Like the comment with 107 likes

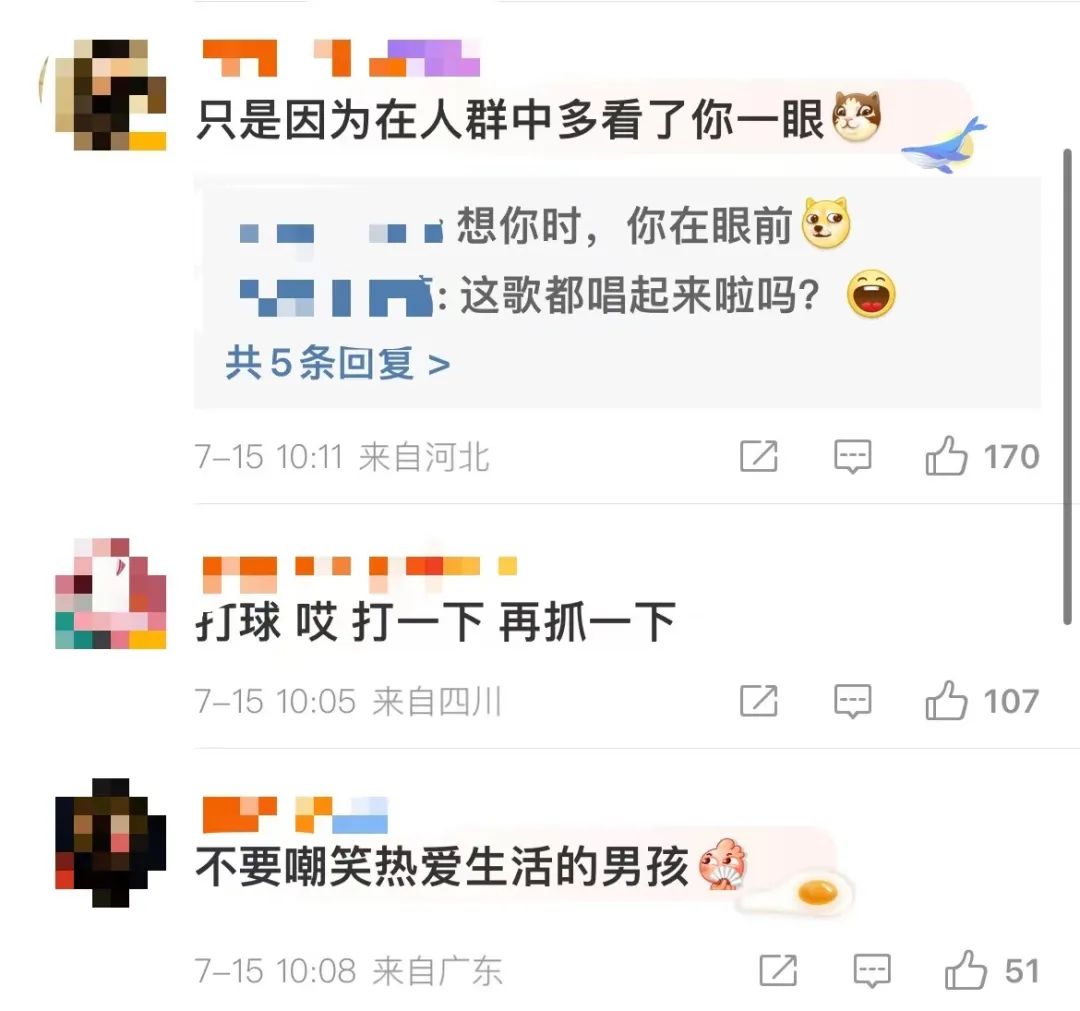(946, 702)
